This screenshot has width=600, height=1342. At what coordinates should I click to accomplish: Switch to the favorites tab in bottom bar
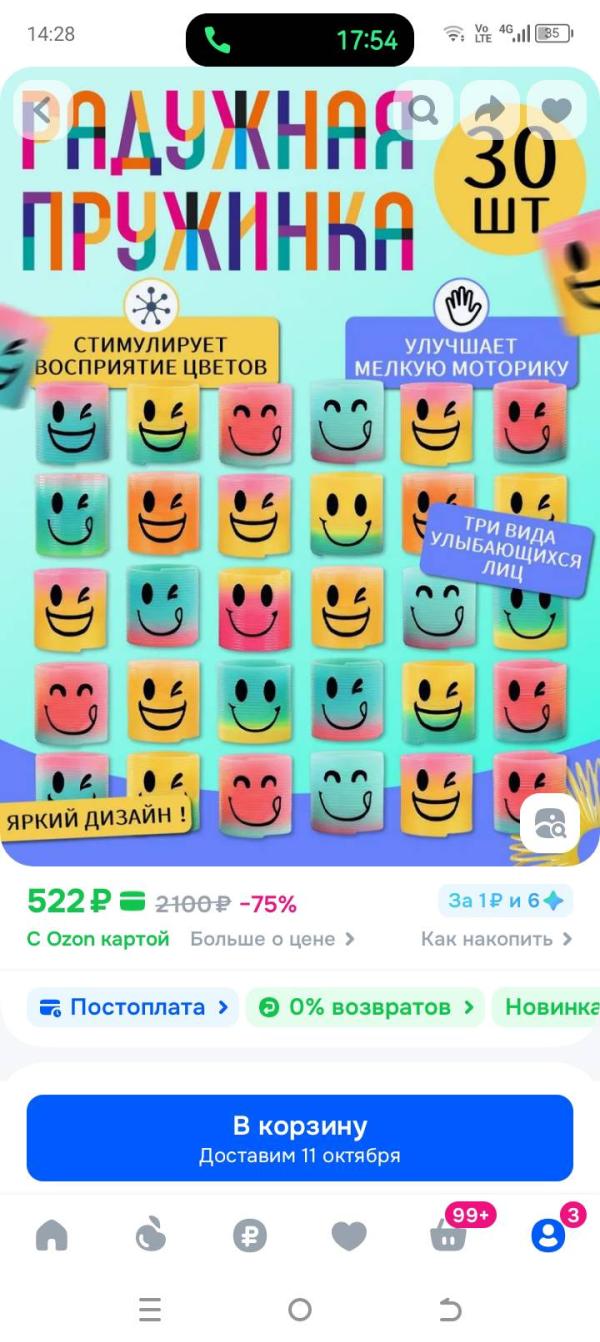(x=349, y=1236)
